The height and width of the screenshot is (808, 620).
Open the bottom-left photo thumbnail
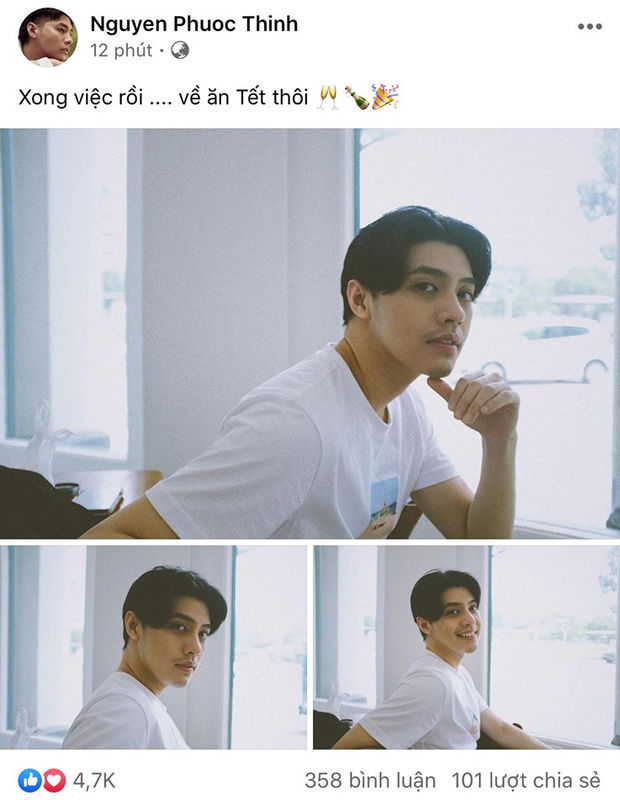pyautogui.click(x=153, y=647)
